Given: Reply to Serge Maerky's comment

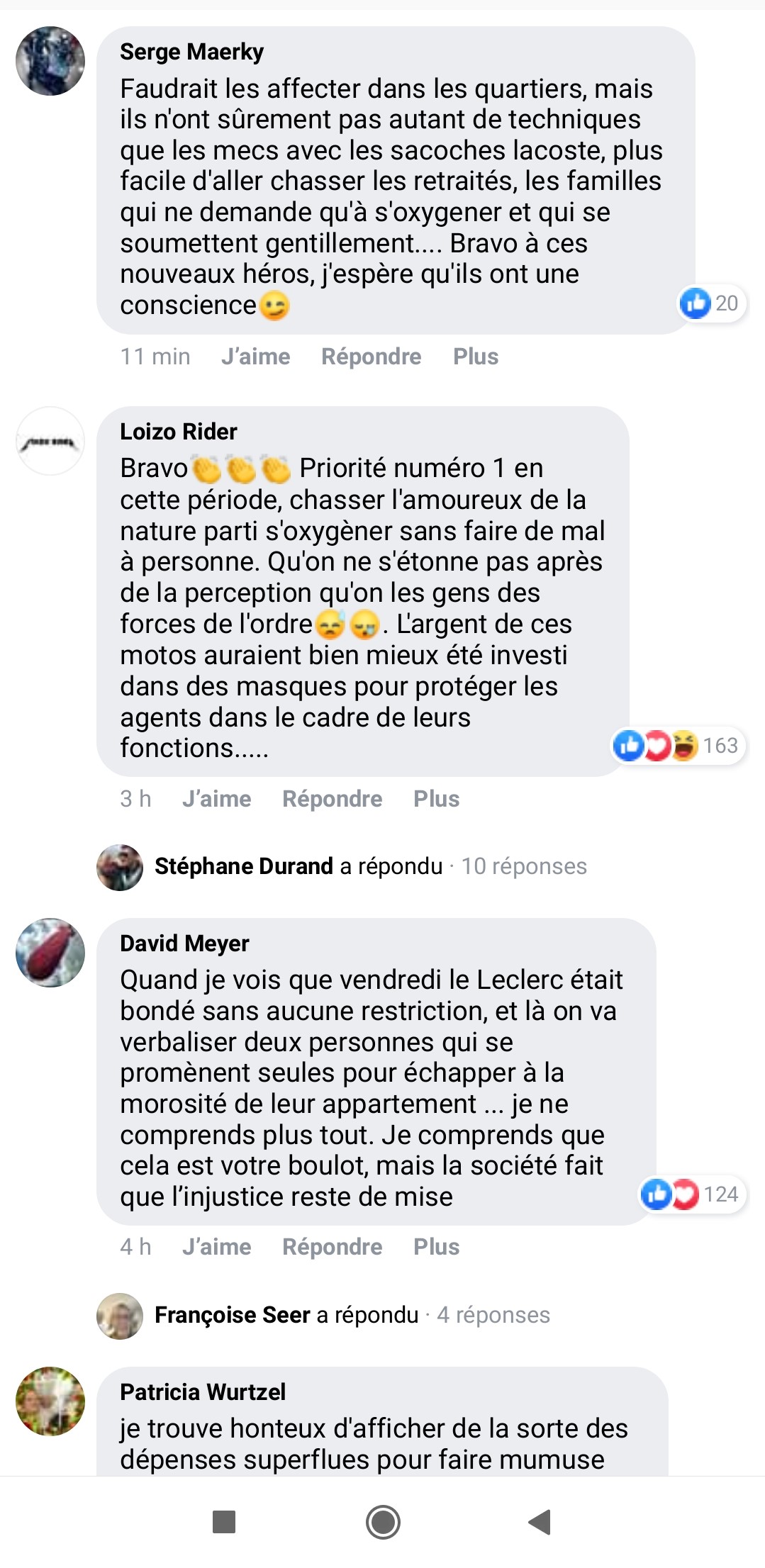Looking at the screenshot, I should [371, 357].
